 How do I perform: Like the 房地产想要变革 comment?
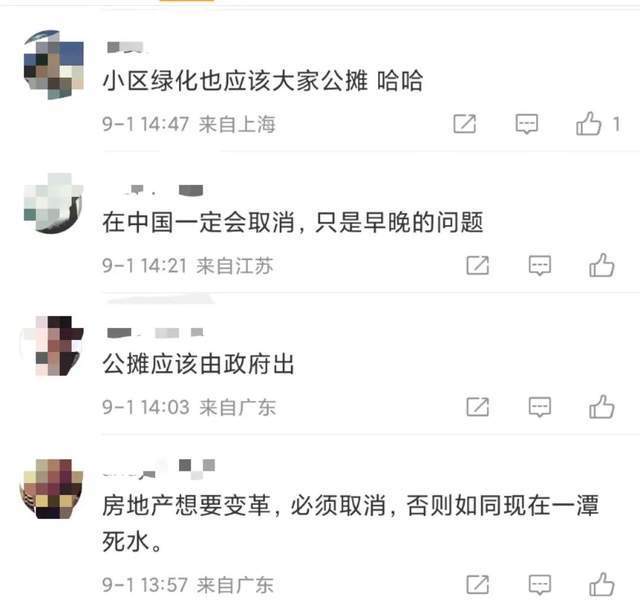click(601, 584)
